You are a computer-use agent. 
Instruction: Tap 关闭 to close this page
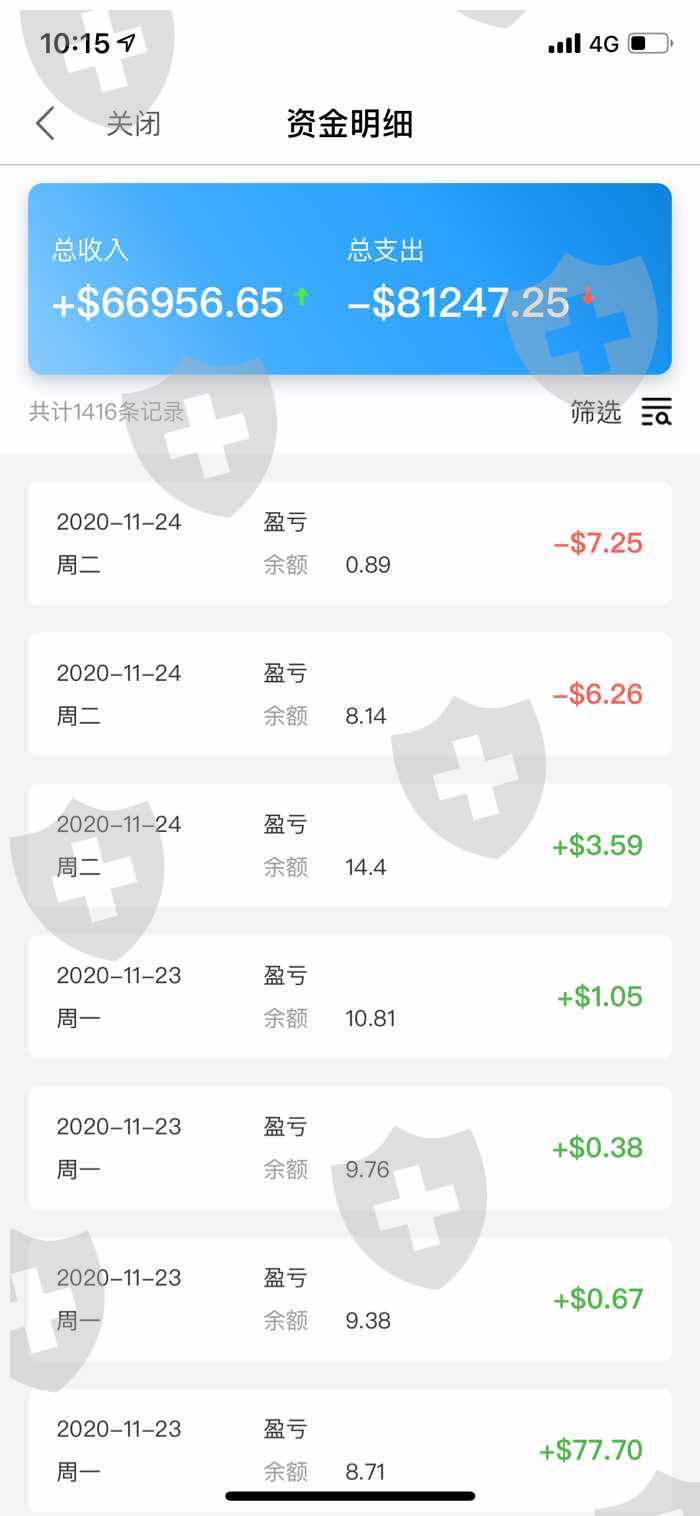click(x=133, y=124)
